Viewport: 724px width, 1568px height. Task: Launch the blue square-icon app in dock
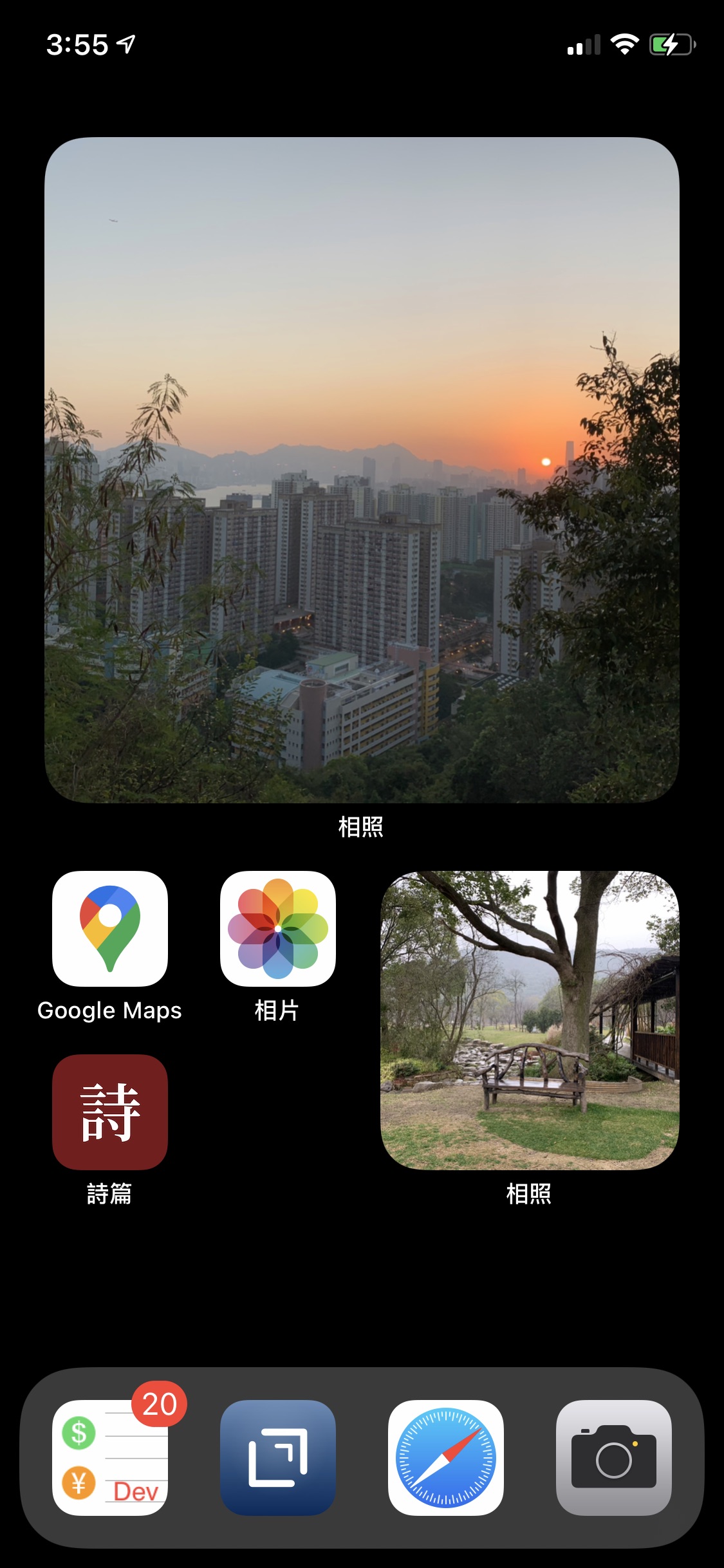(x=277, y=1457)
